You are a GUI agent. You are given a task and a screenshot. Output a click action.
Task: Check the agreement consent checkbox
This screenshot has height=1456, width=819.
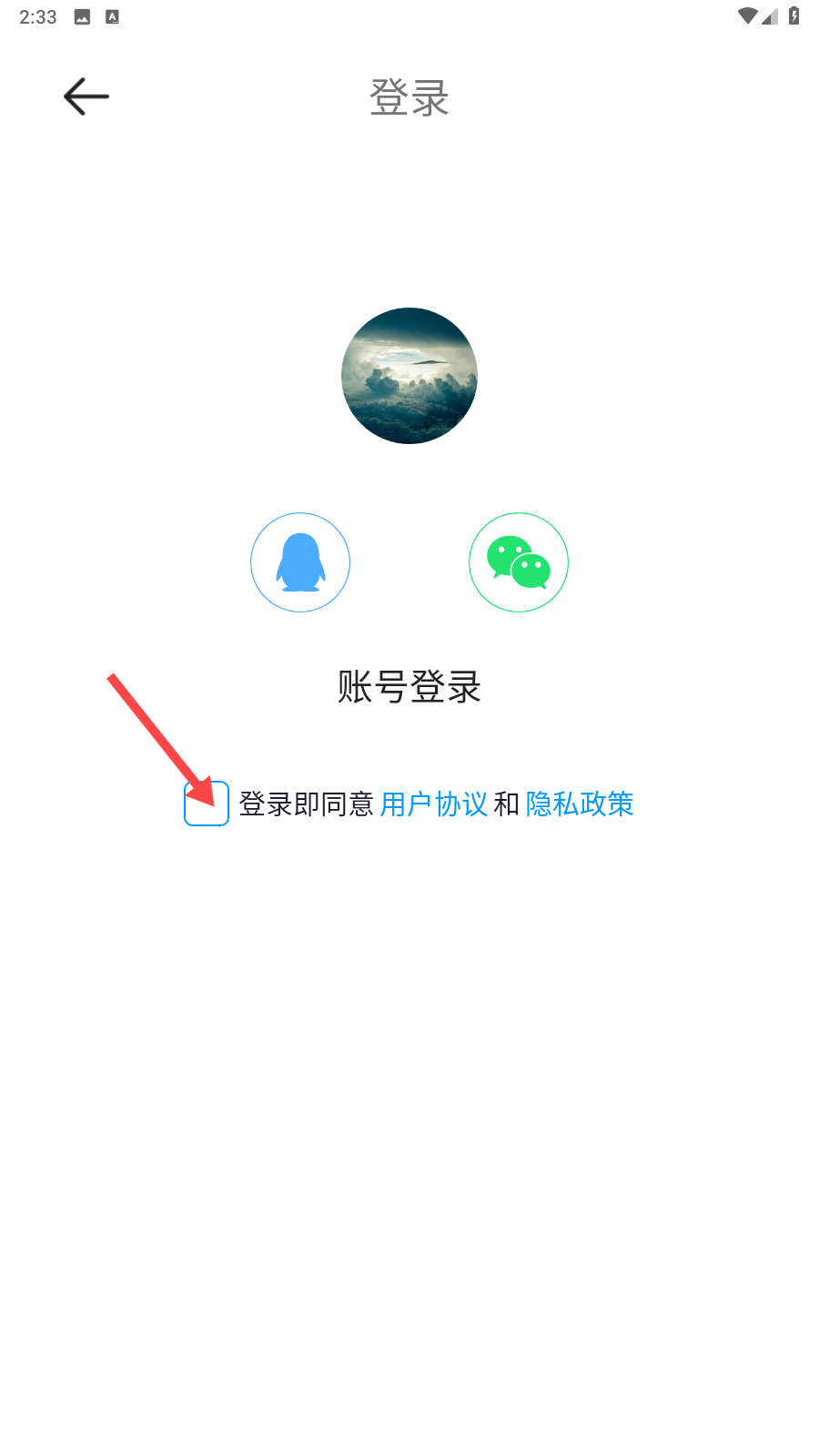(x=207, y=804)
